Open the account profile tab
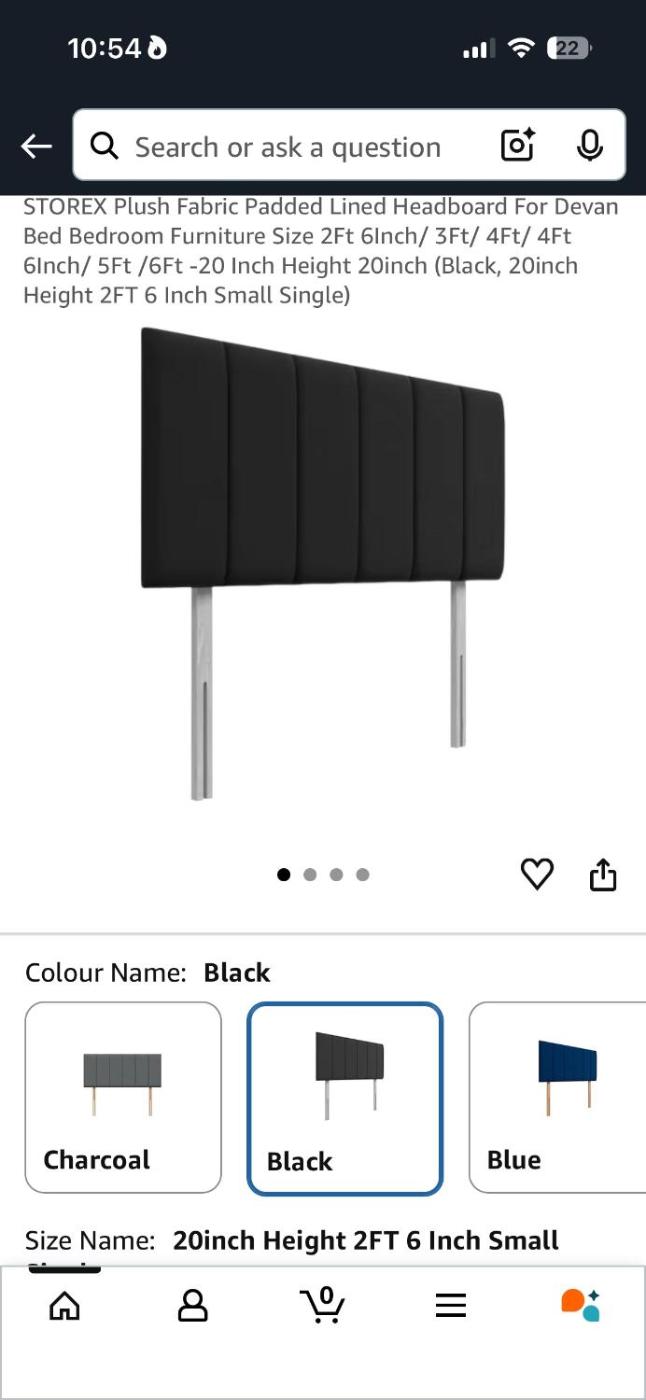 coord(192,1305)
